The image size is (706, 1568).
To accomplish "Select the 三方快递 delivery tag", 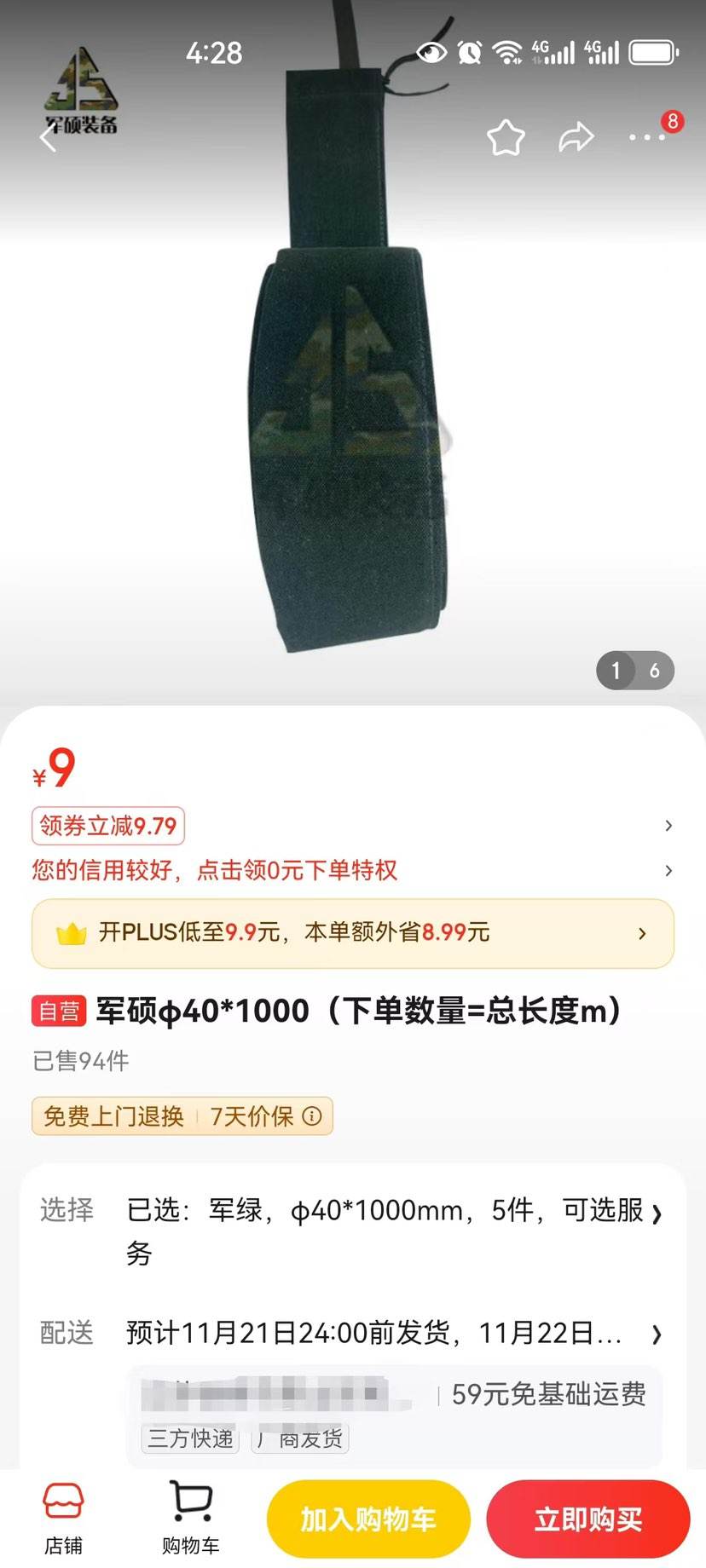I will pos(188,1439).
